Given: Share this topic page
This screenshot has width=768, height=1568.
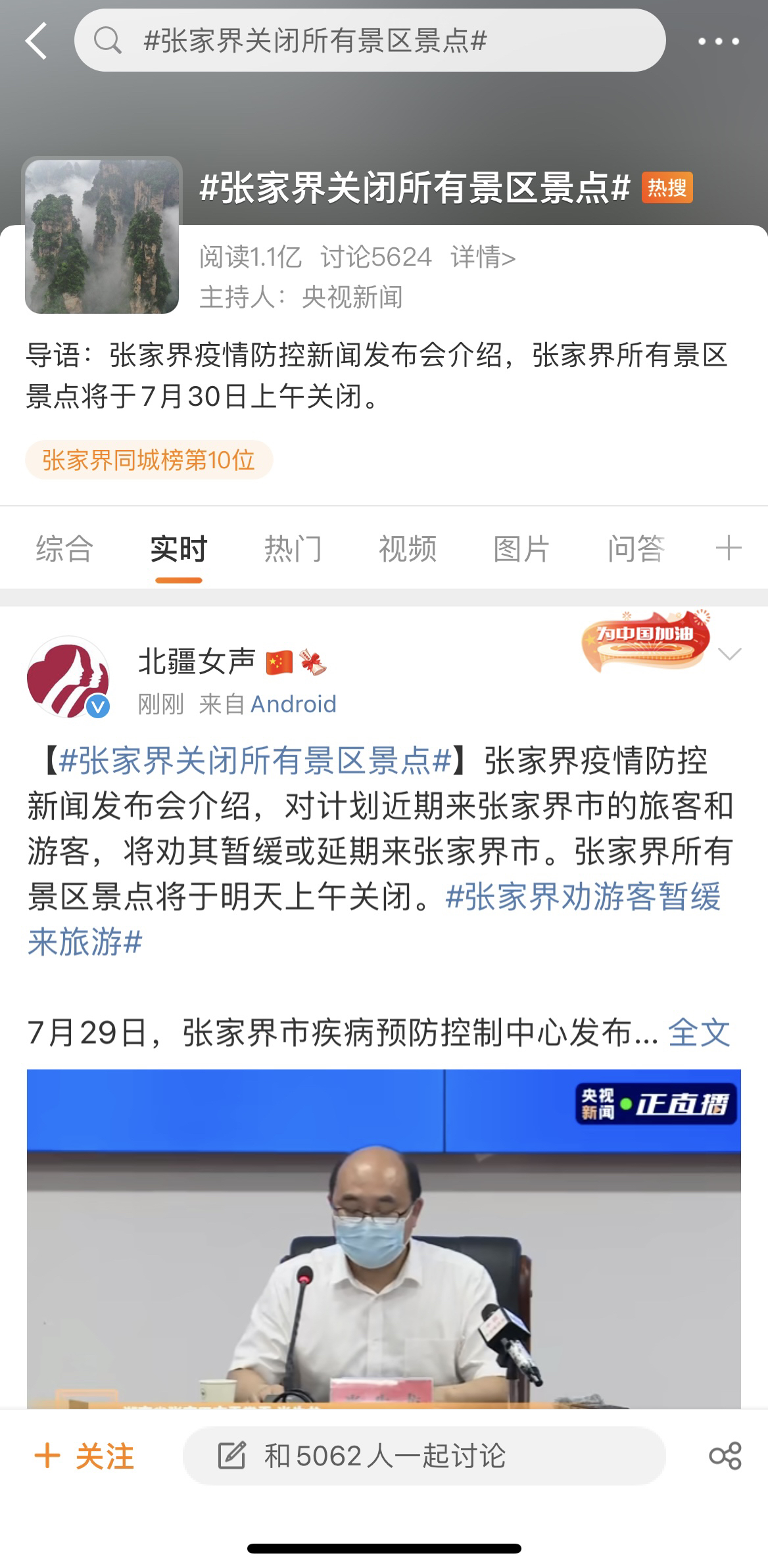Looking at the screenshot, I should pyautogui.click(x=725, y=1456).
